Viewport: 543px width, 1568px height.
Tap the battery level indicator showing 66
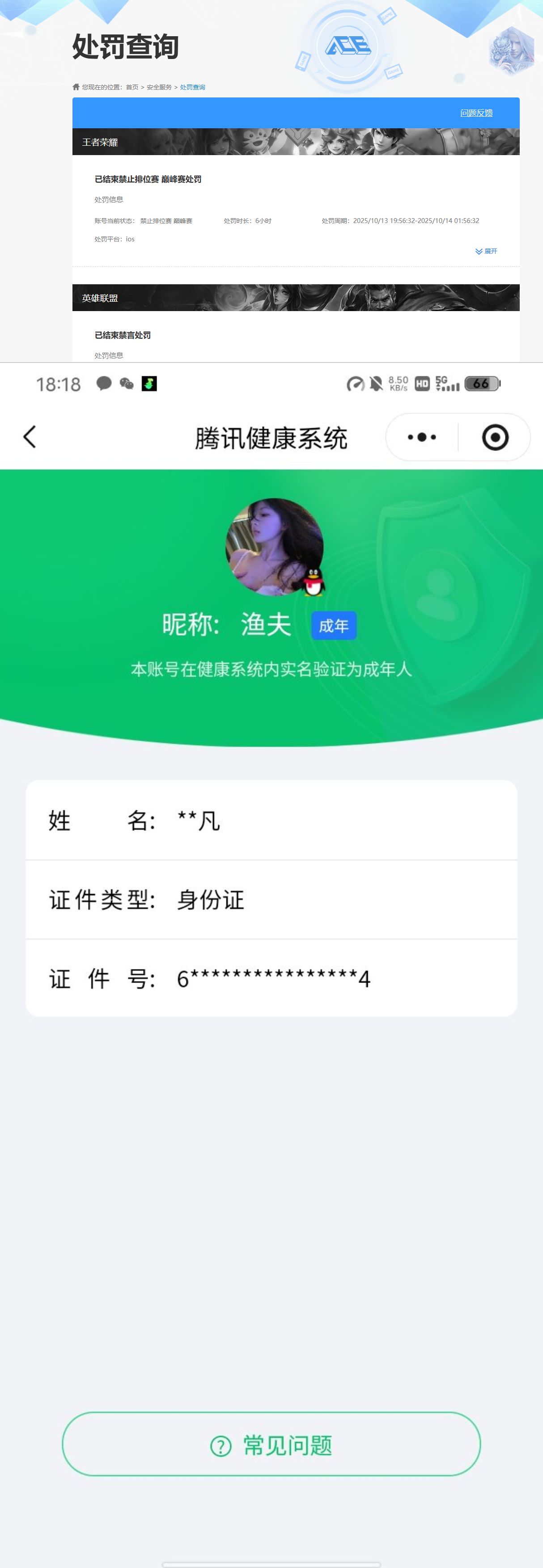[480, 384]
